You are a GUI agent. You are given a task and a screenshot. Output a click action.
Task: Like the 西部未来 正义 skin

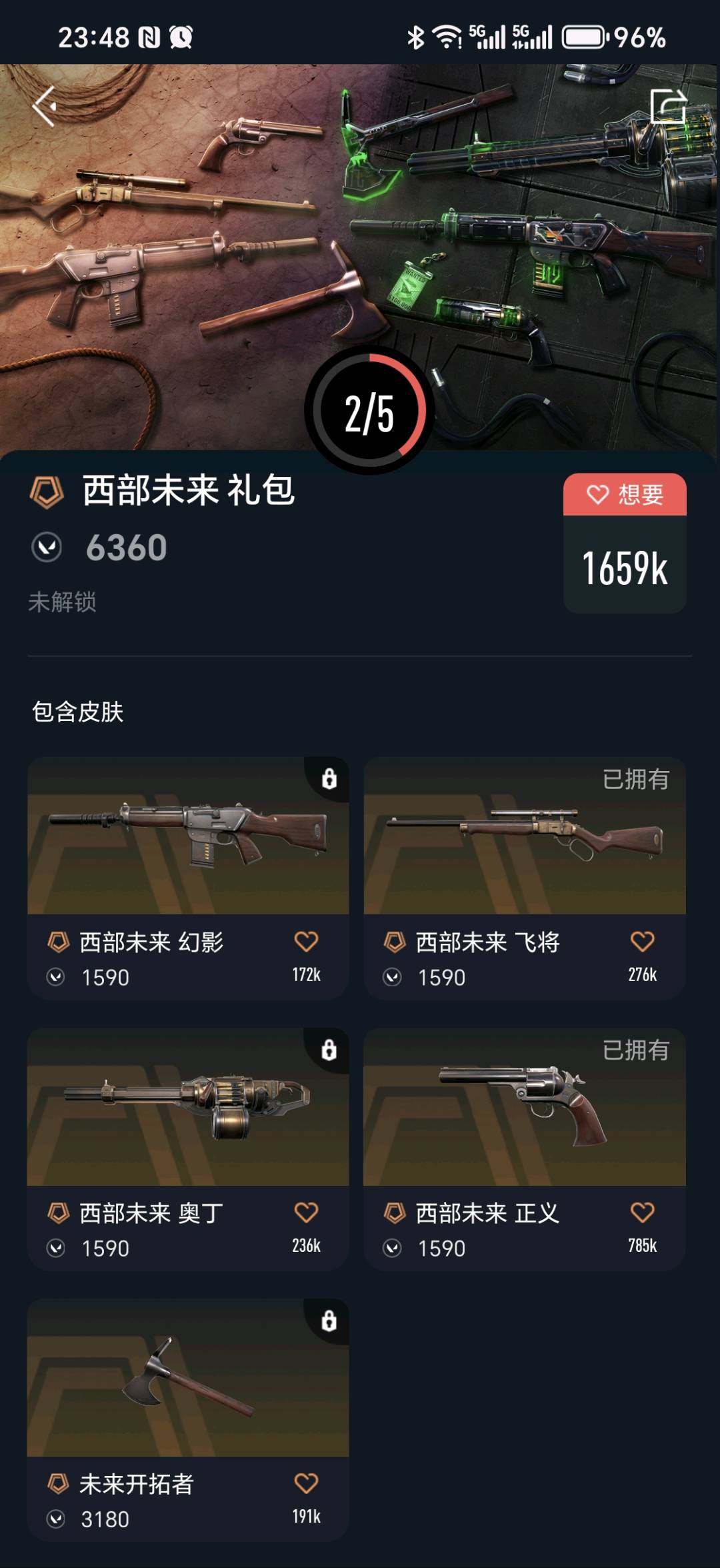pyautogui.click(x=642, y=1213)
